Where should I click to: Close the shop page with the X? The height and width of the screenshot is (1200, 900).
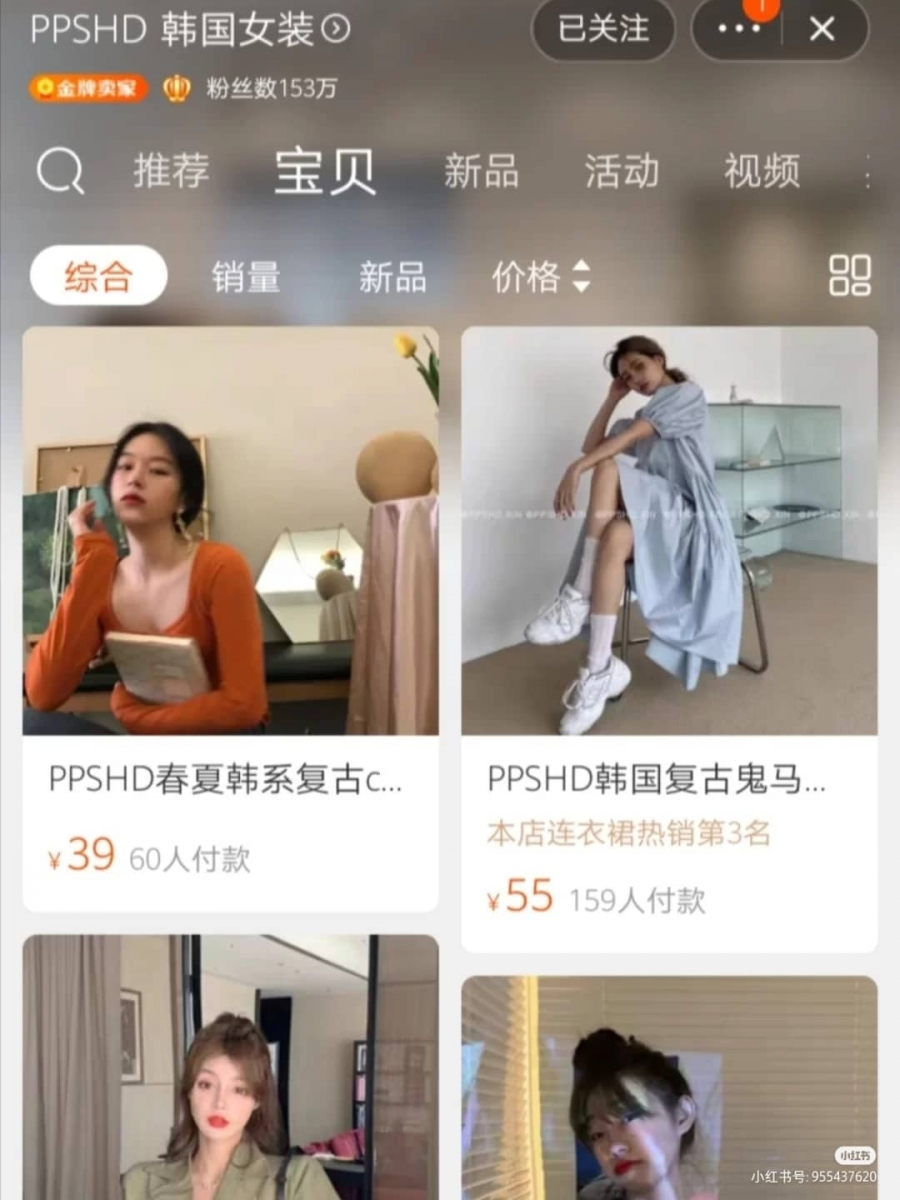tap(822, 30)
